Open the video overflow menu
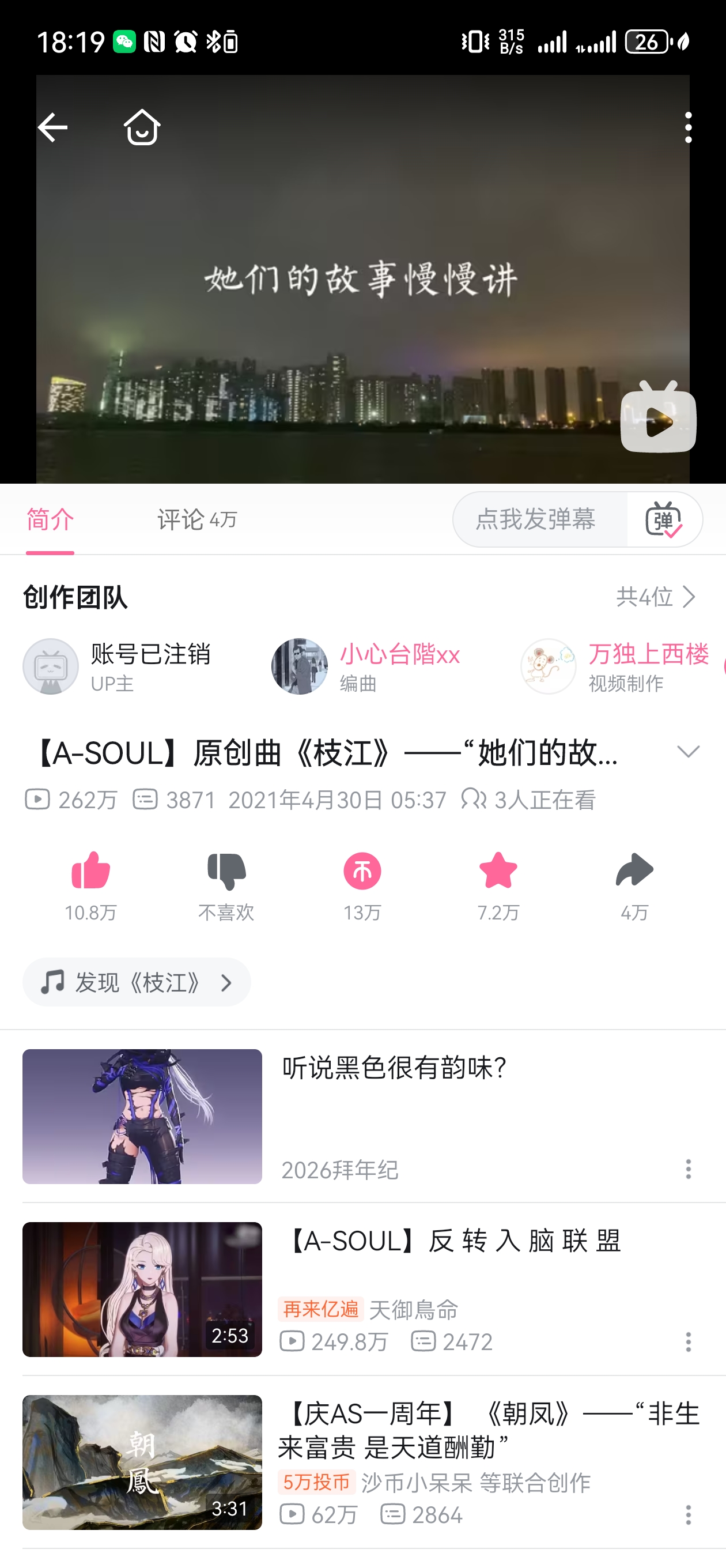This screenshot has height=1568, width=726. pos(687,127)
